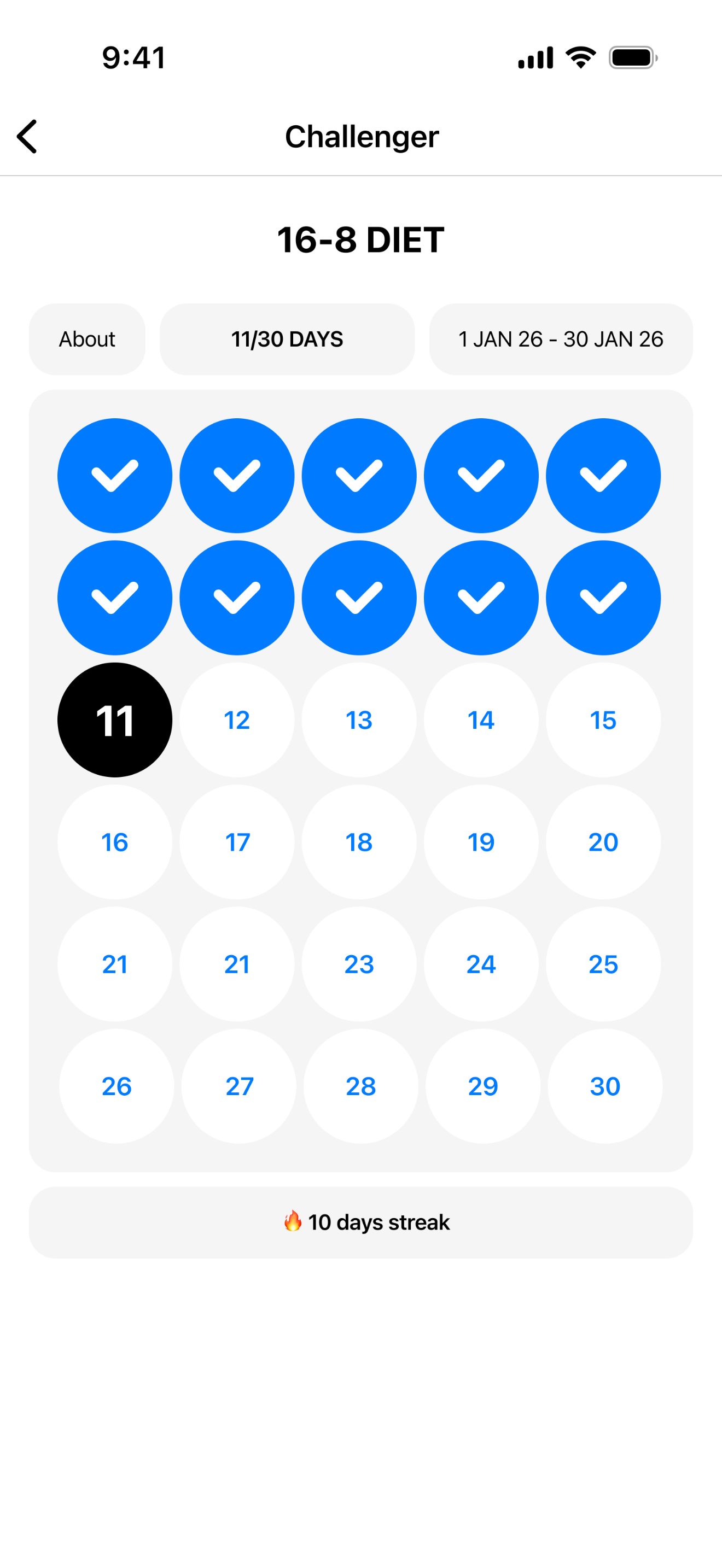
Task: Tap the fire streak emoji
Action: click(293, 1222)
